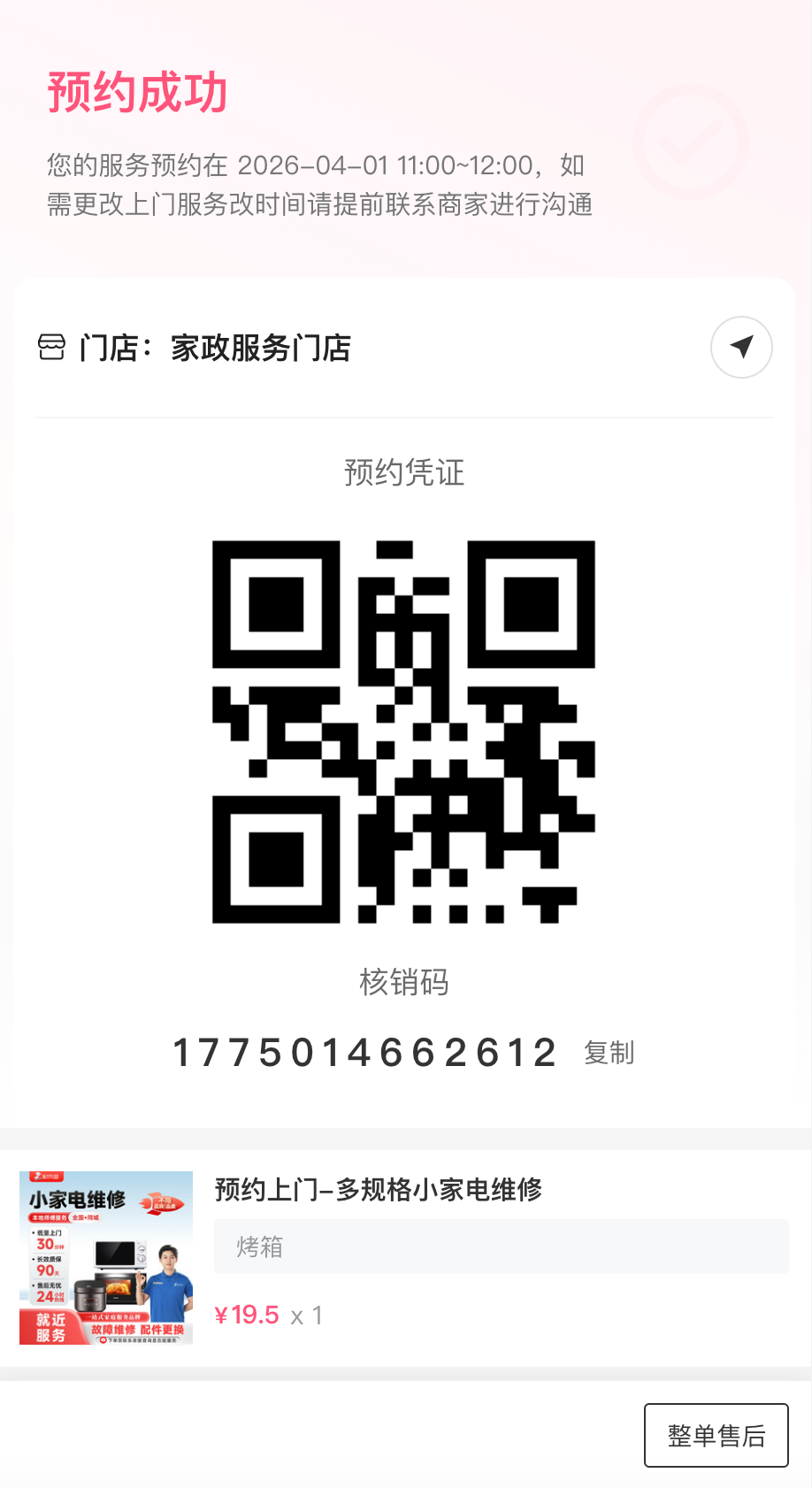Tap the 整单售后 button
812x1488 pixels.
[x=716, y=1435]
